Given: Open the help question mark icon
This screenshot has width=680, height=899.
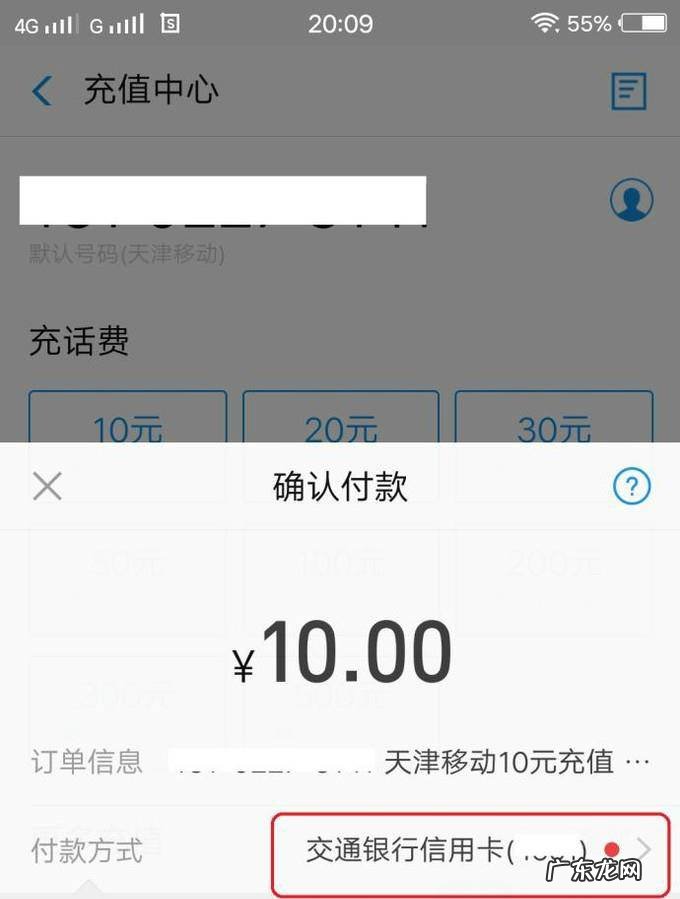Looking at the screenshot, I should coord(631,487).
